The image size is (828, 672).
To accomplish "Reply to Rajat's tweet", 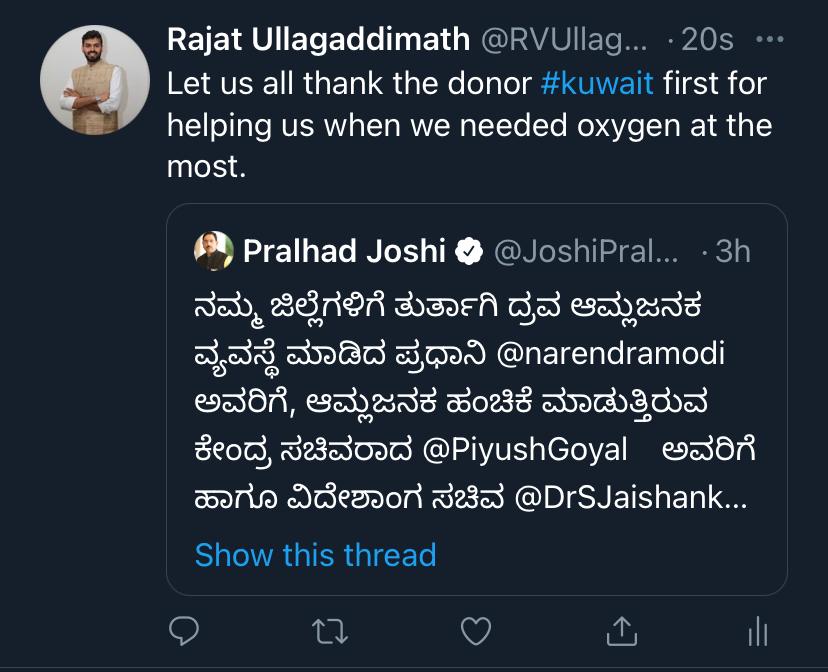I will pos(183,630).
